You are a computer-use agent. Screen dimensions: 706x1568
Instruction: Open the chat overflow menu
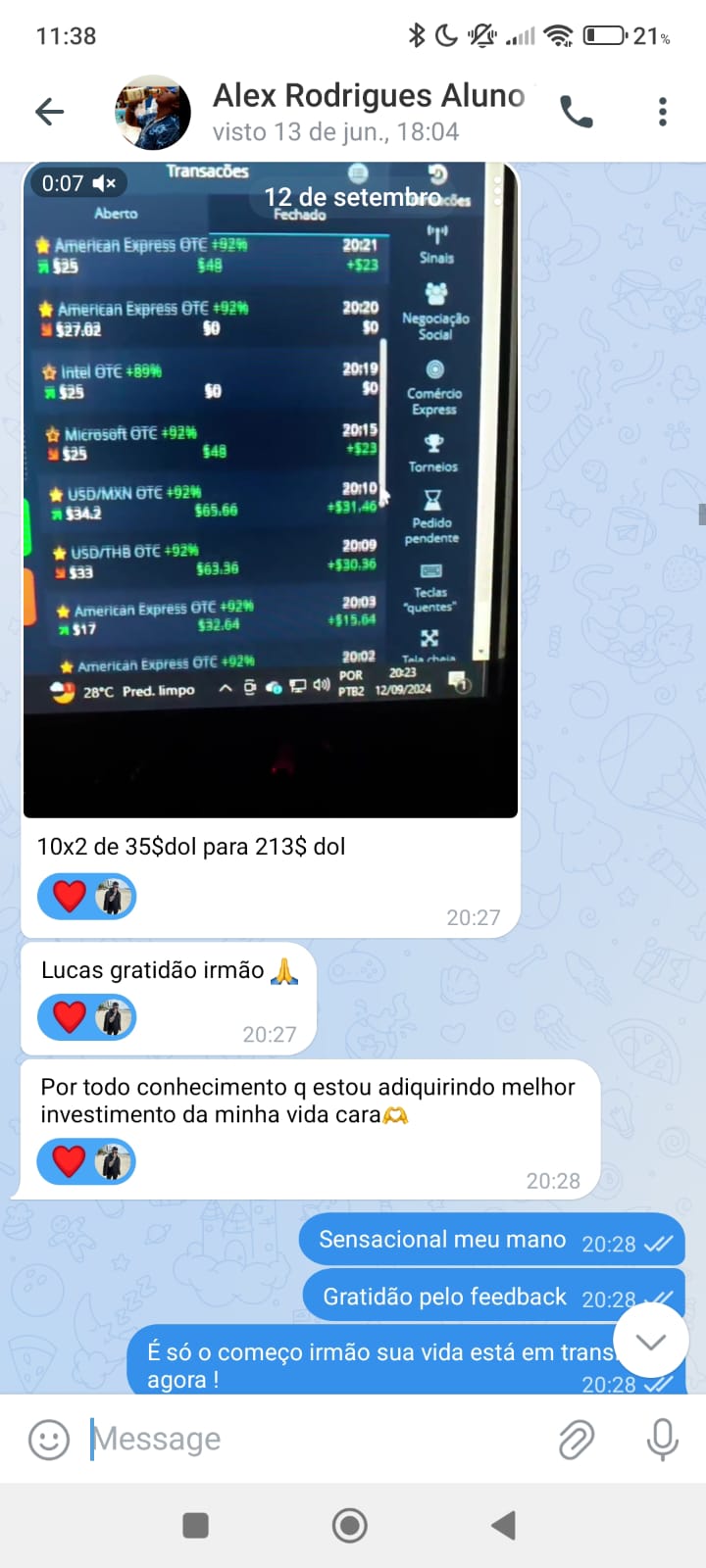(x=663, y=112)
